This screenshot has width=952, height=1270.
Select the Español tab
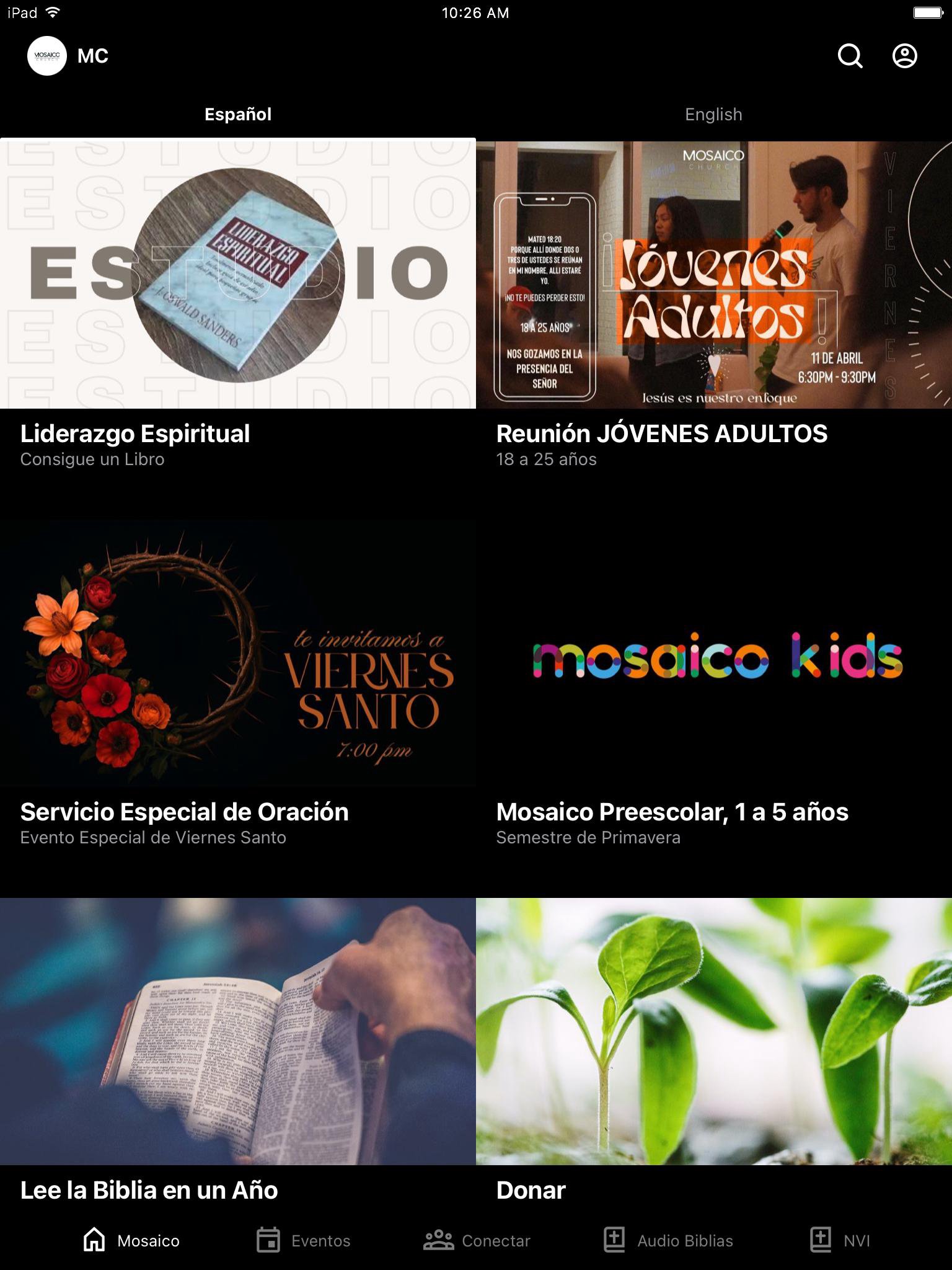point(238,114)
